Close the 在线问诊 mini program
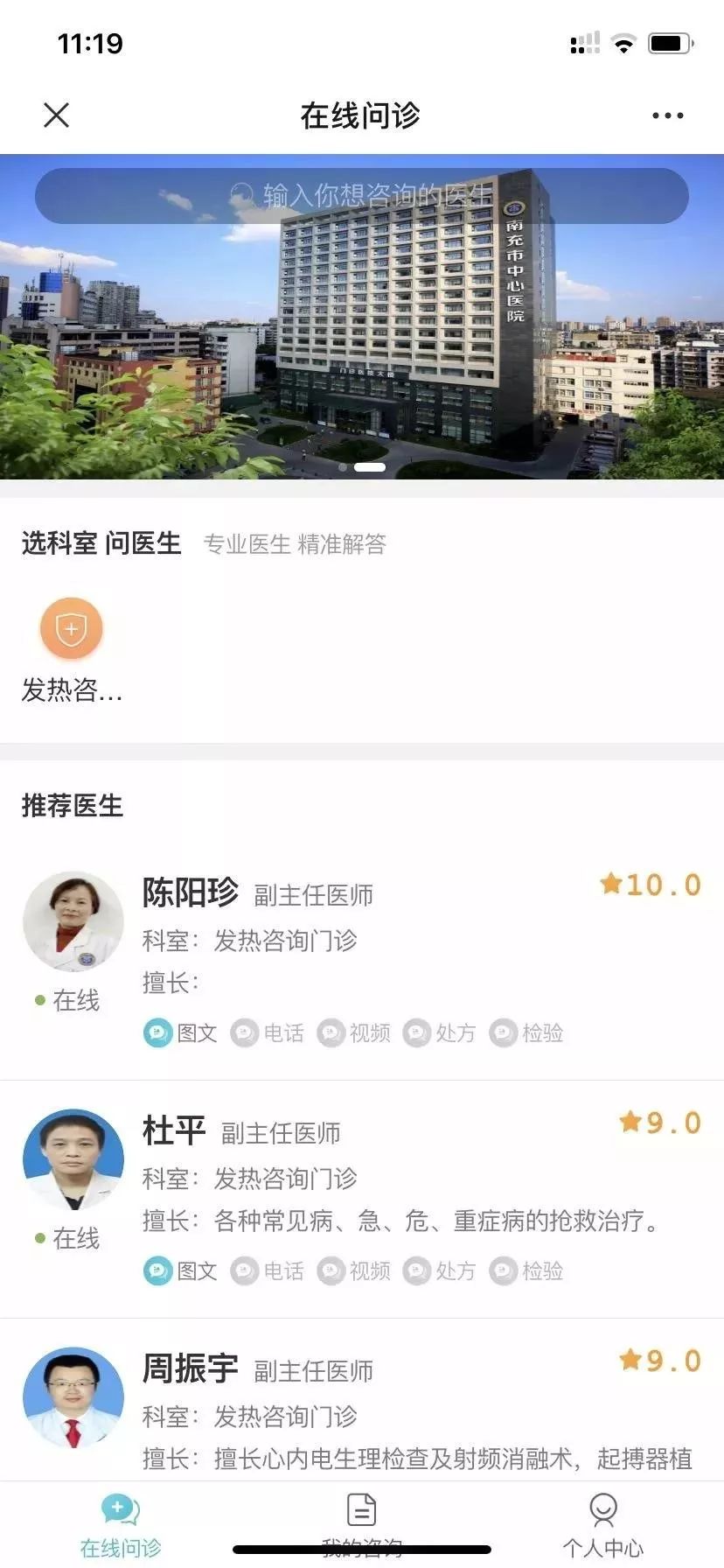The height and width of the screenshot is (1568, 724). 56,115
